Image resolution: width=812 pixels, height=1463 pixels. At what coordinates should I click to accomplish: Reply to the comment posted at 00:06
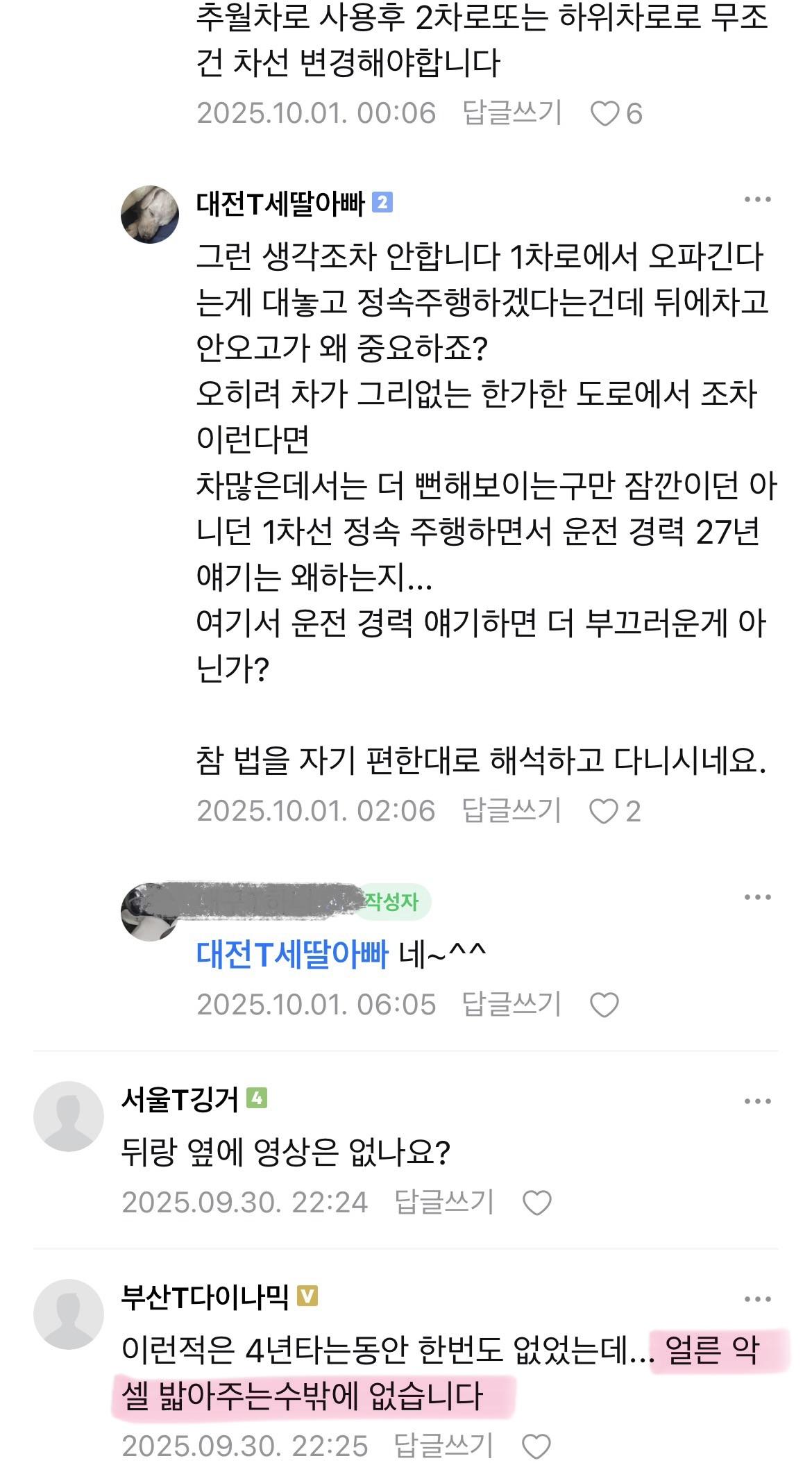point(512,113)
